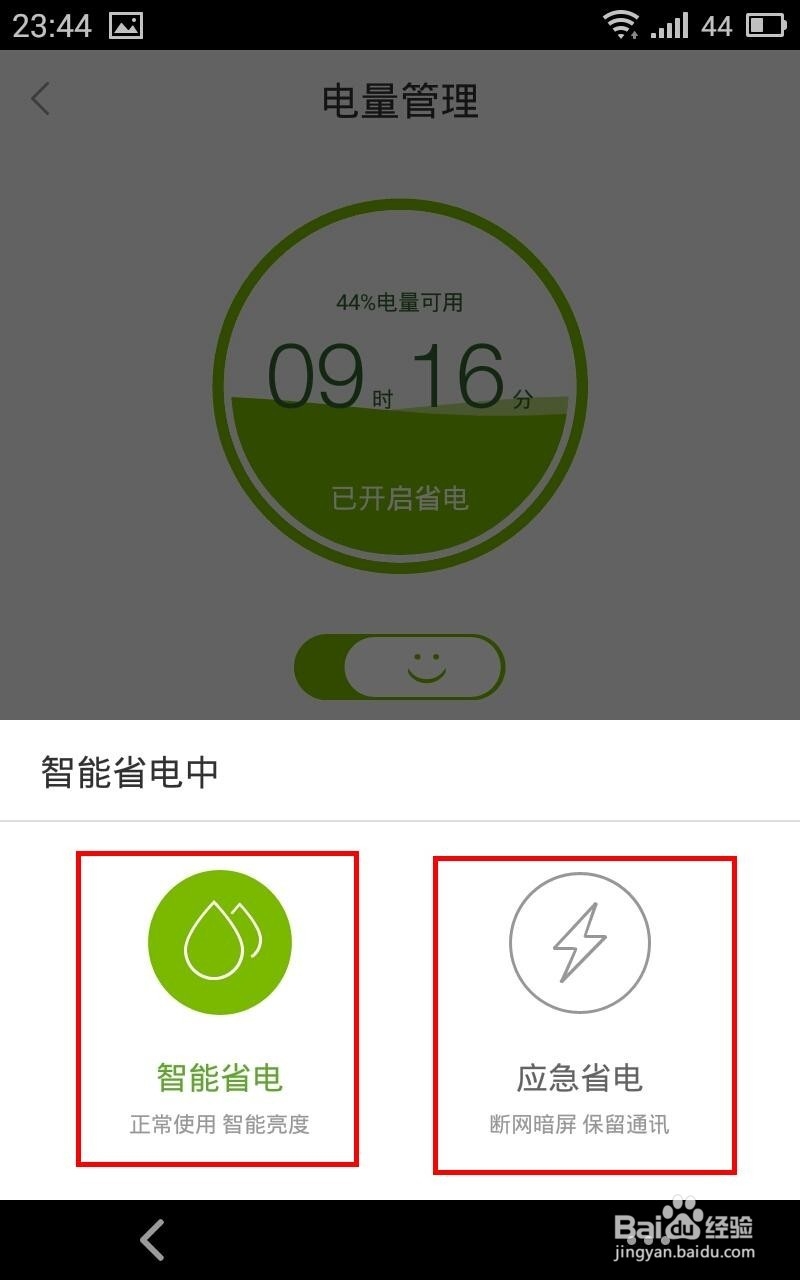Tap the 应急省电 lightning bolt icon
Image resolution: width=800 pixels, height=1280 pixels.
(x=580, y=941)
